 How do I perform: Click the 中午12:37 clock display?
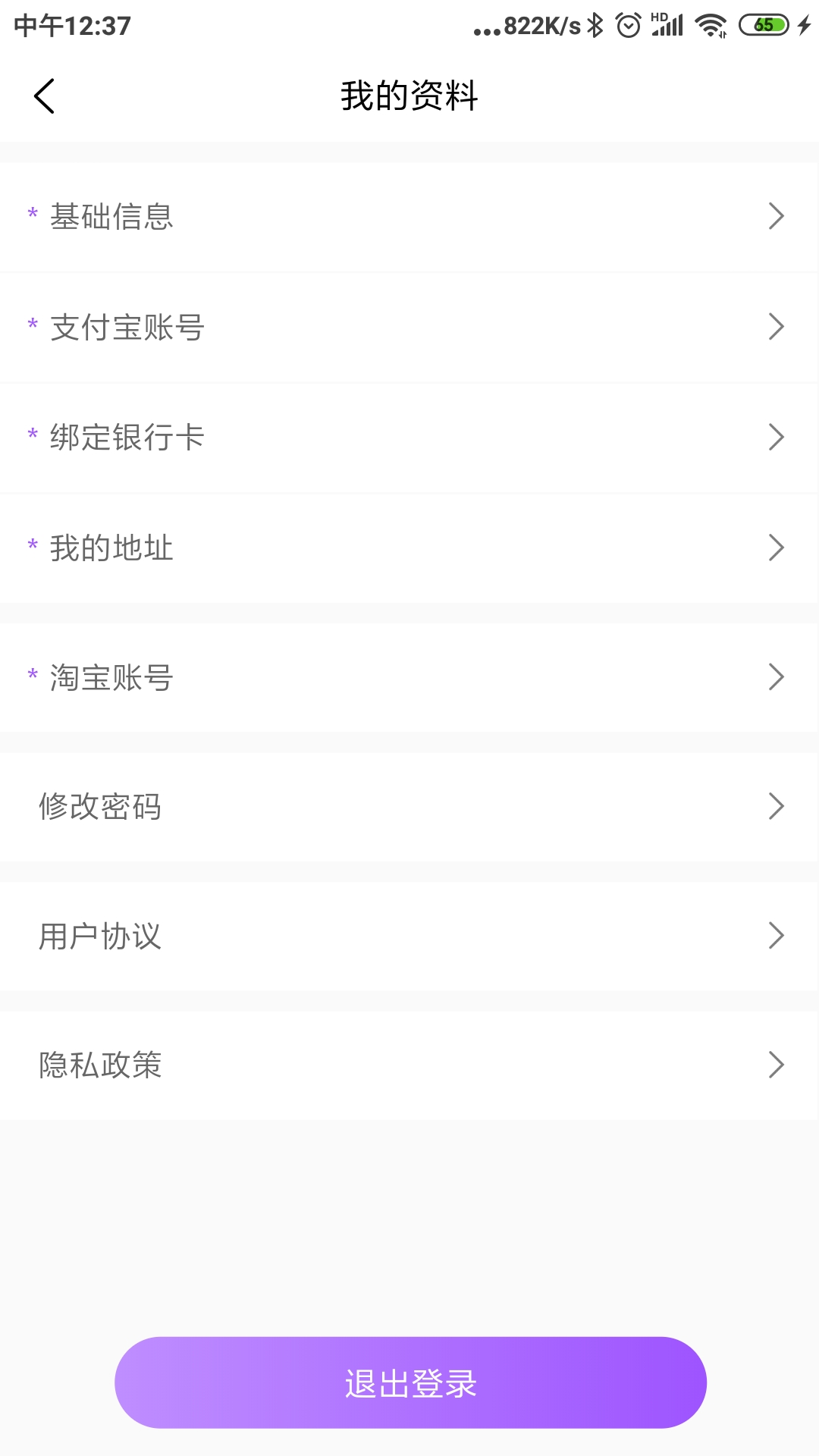[72, 25]
